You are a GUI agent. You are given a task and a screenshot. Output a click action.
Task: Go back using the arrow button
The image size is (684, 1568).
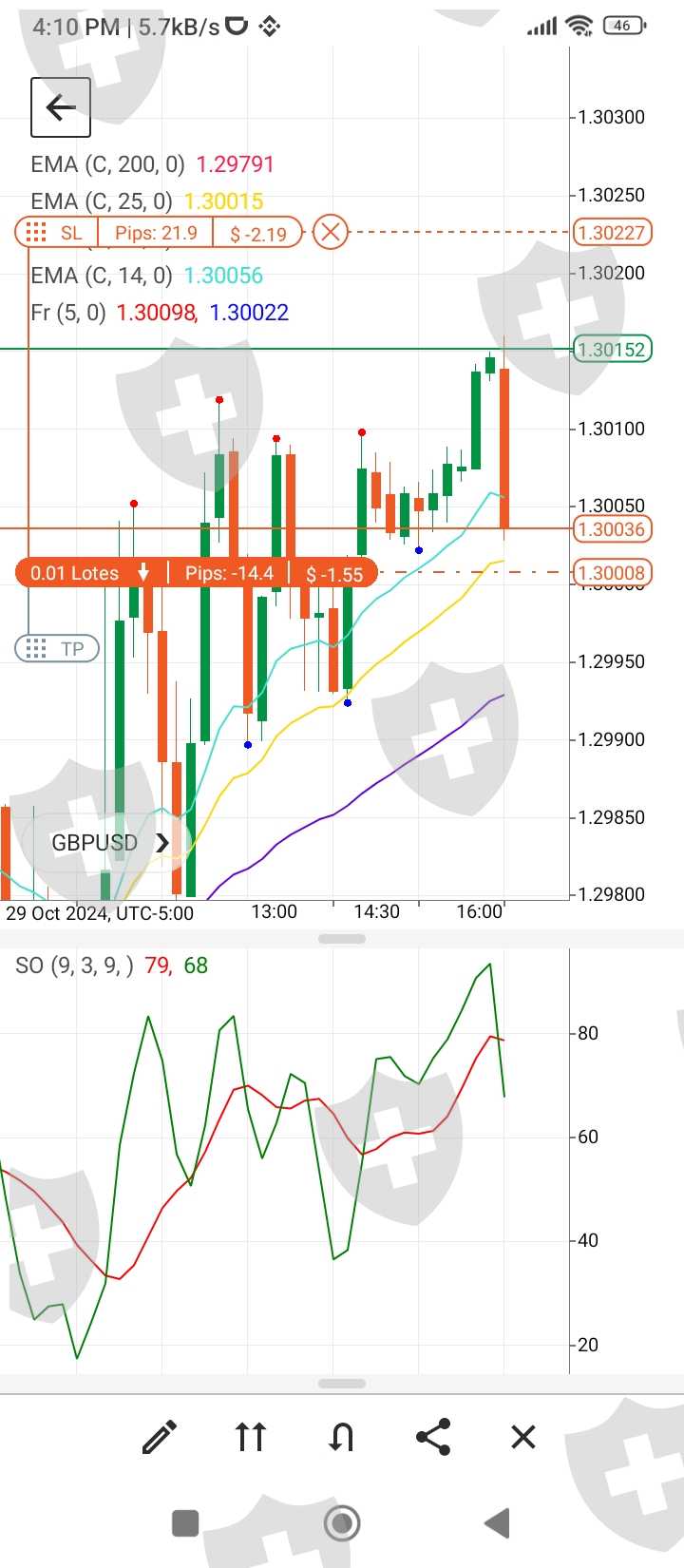point(61,107)
